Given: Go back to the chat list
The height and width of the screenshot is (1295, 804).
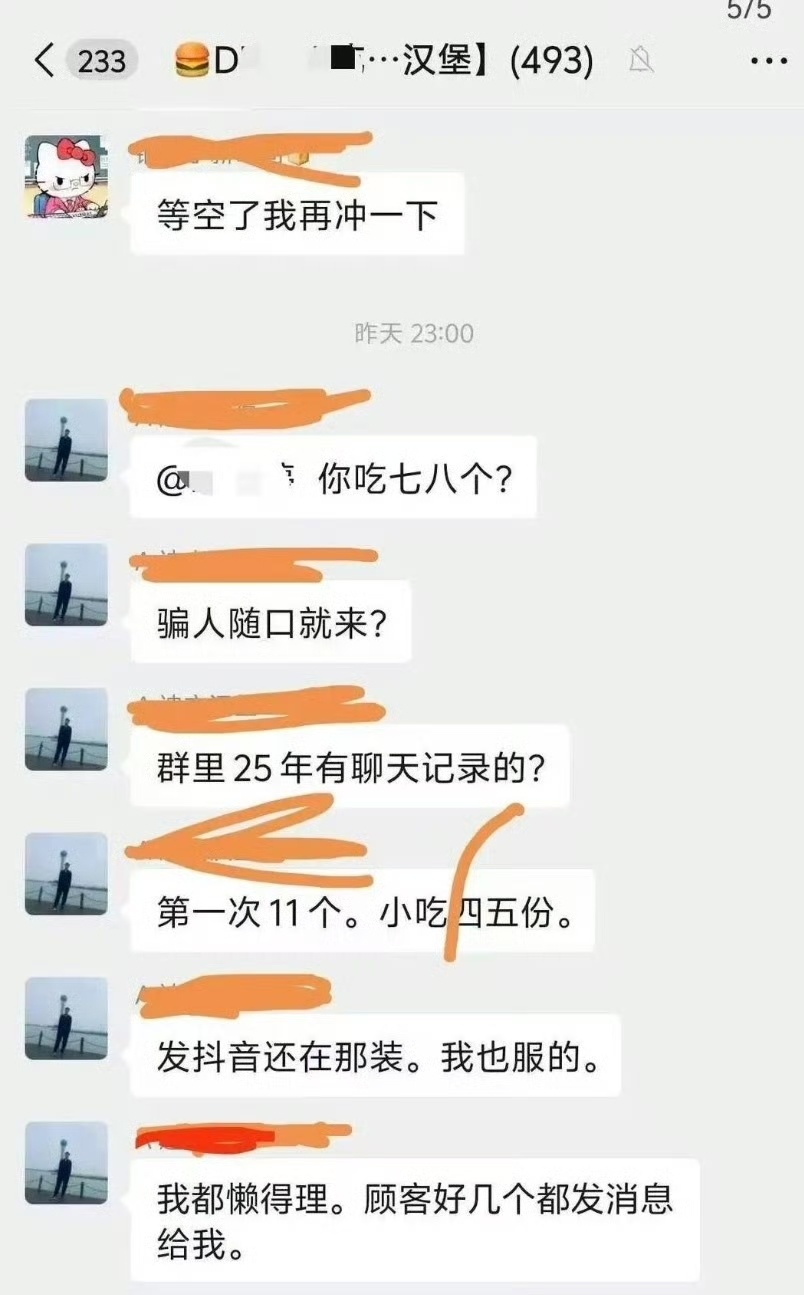Looking at the screenshot, I should [x=44, y=62].
